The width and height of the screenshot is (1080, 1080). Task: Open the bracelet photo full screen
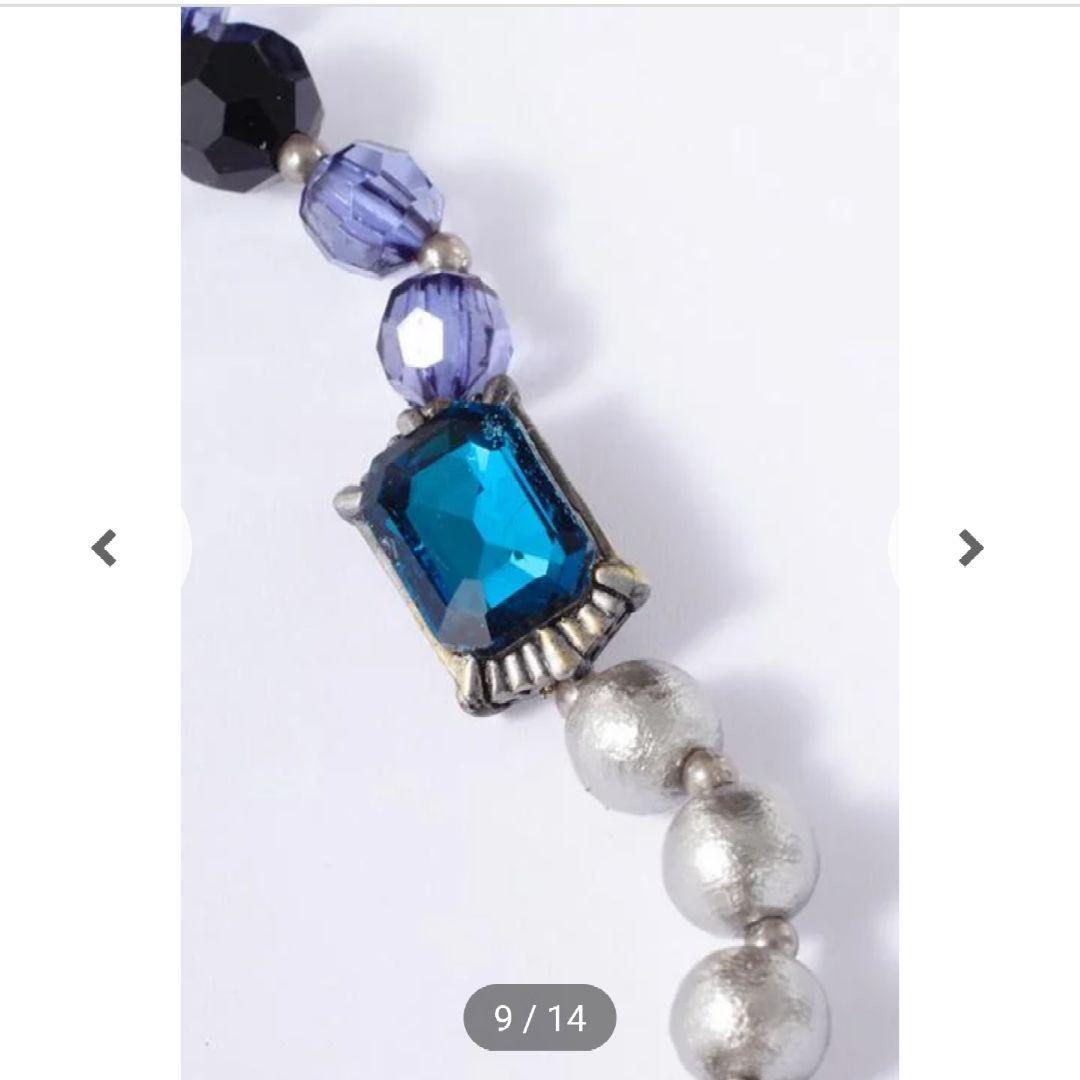click(x=540, y=500)
